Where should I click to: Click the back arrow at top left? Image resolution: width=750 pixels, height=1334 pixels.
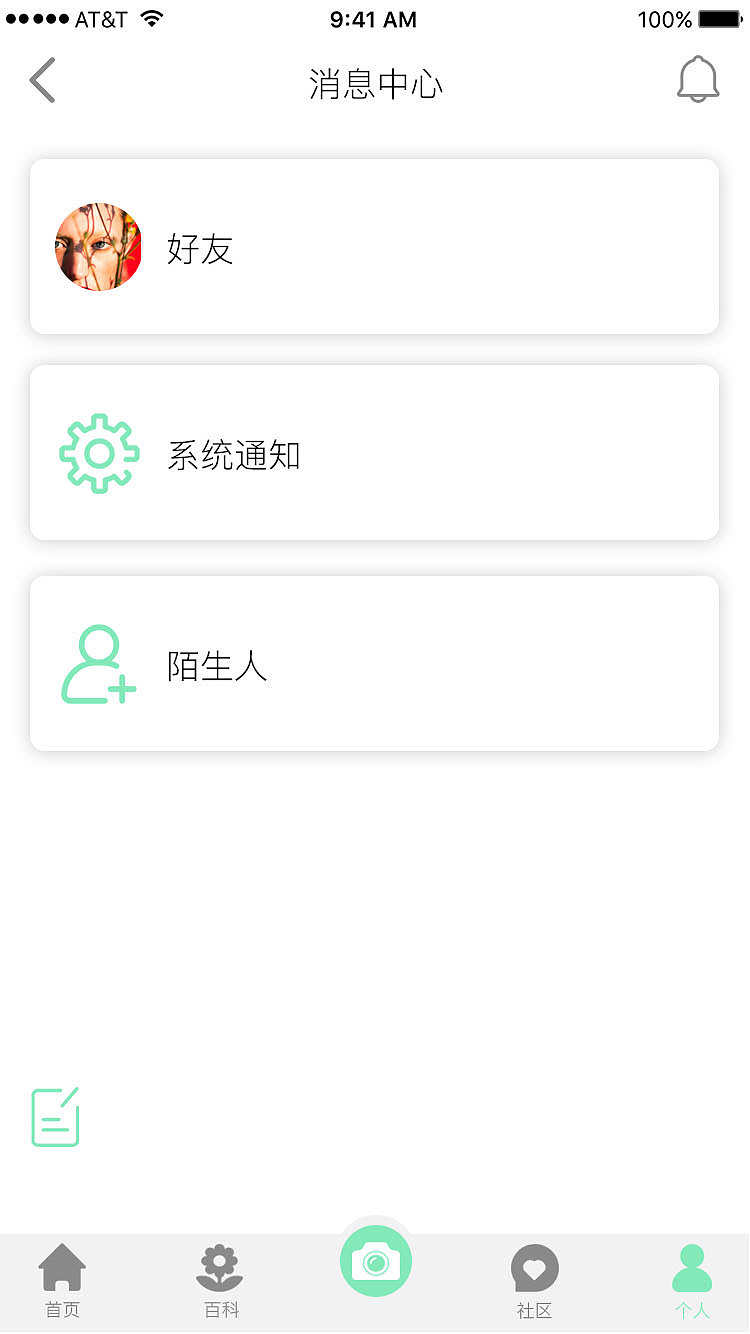[42, 80]
